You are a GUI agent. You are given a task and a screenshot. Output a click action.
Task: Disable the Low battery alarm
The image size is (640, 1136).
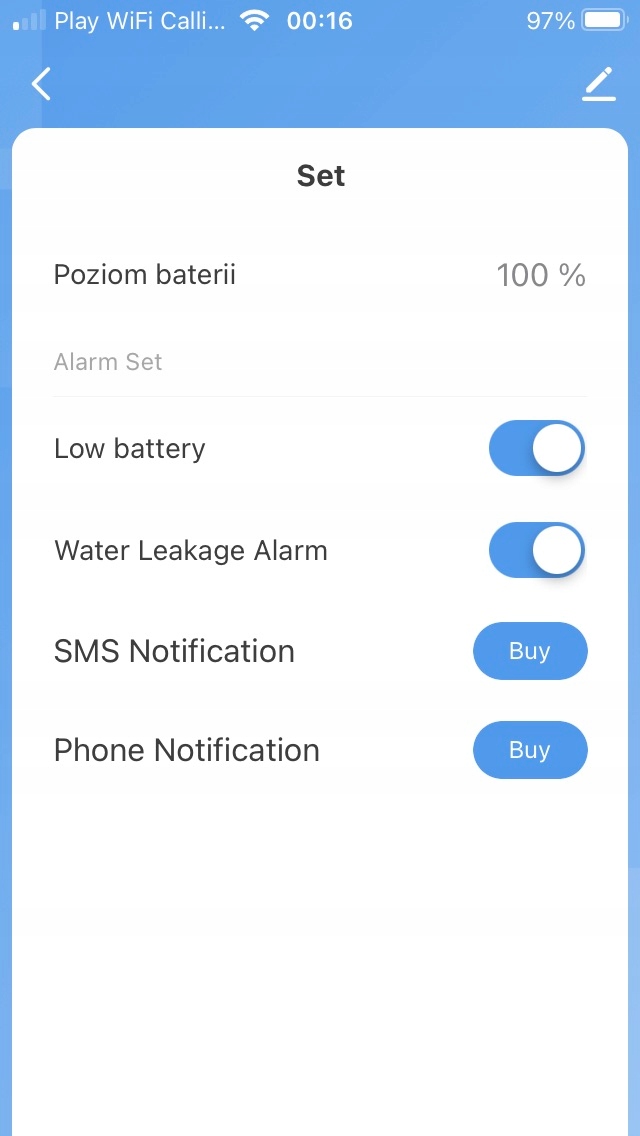point(536,448)
